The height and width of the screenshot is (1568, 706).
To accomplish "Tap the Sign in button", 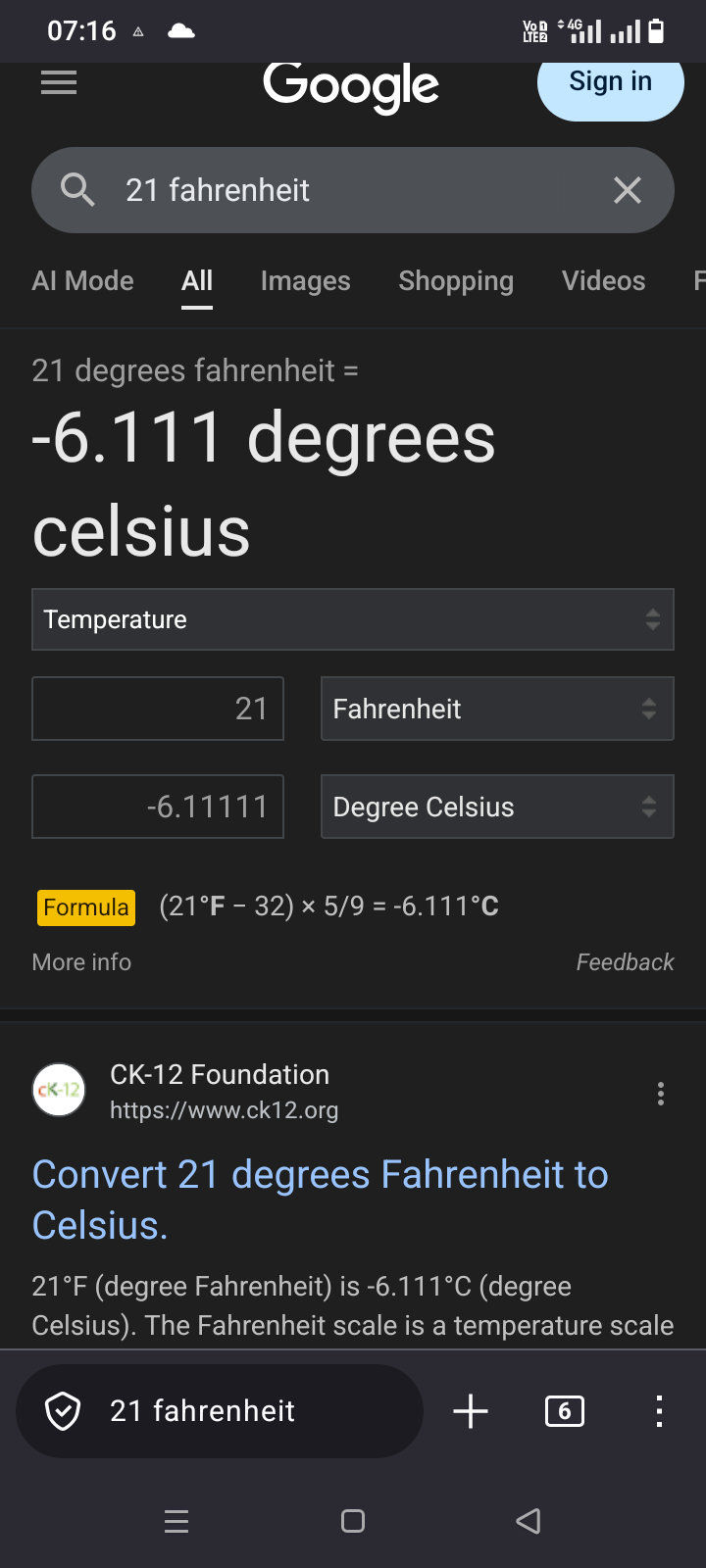I will point(610,84).
